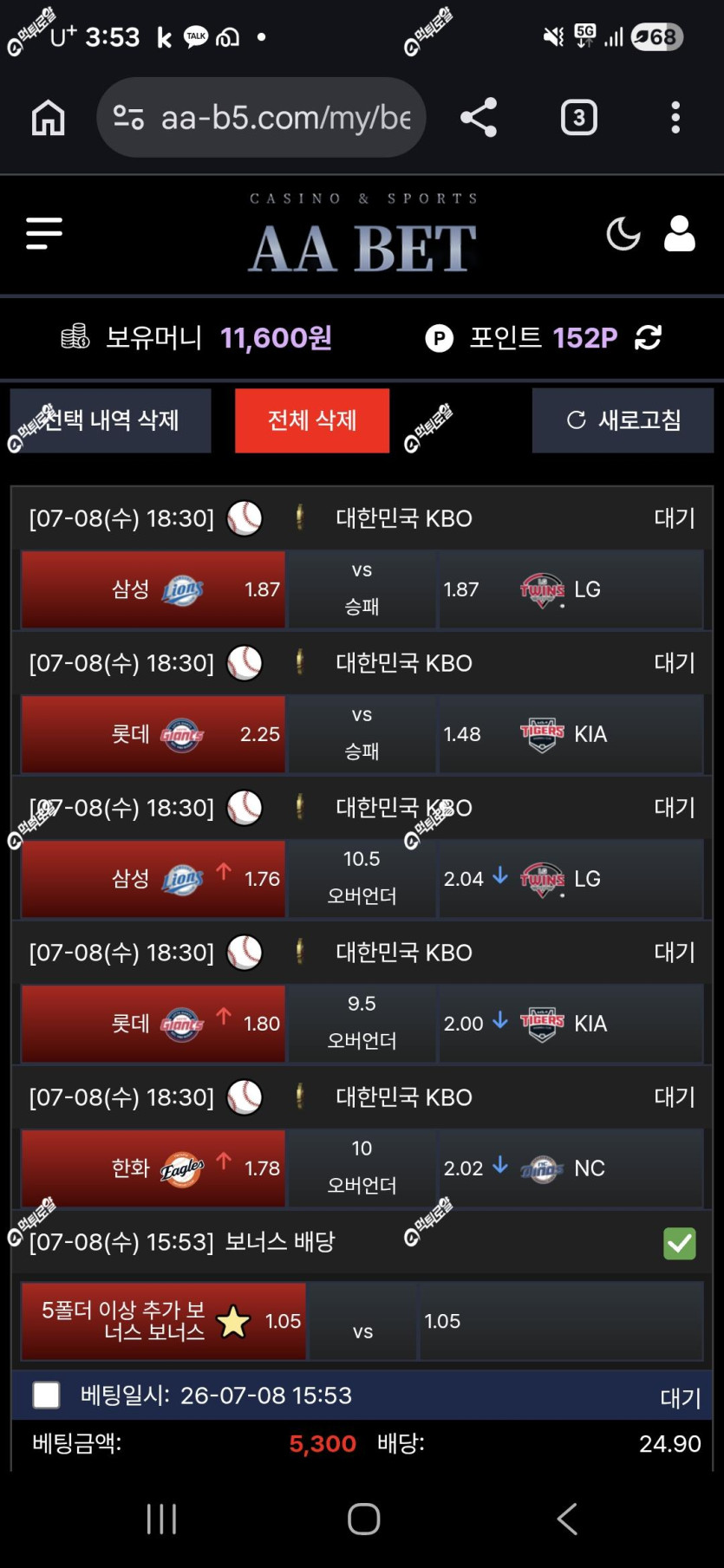This screenshot has height=1568, width=724.
Task: Check the green checkbox on the 보너스 배당 row
Action: point(680,1243)
